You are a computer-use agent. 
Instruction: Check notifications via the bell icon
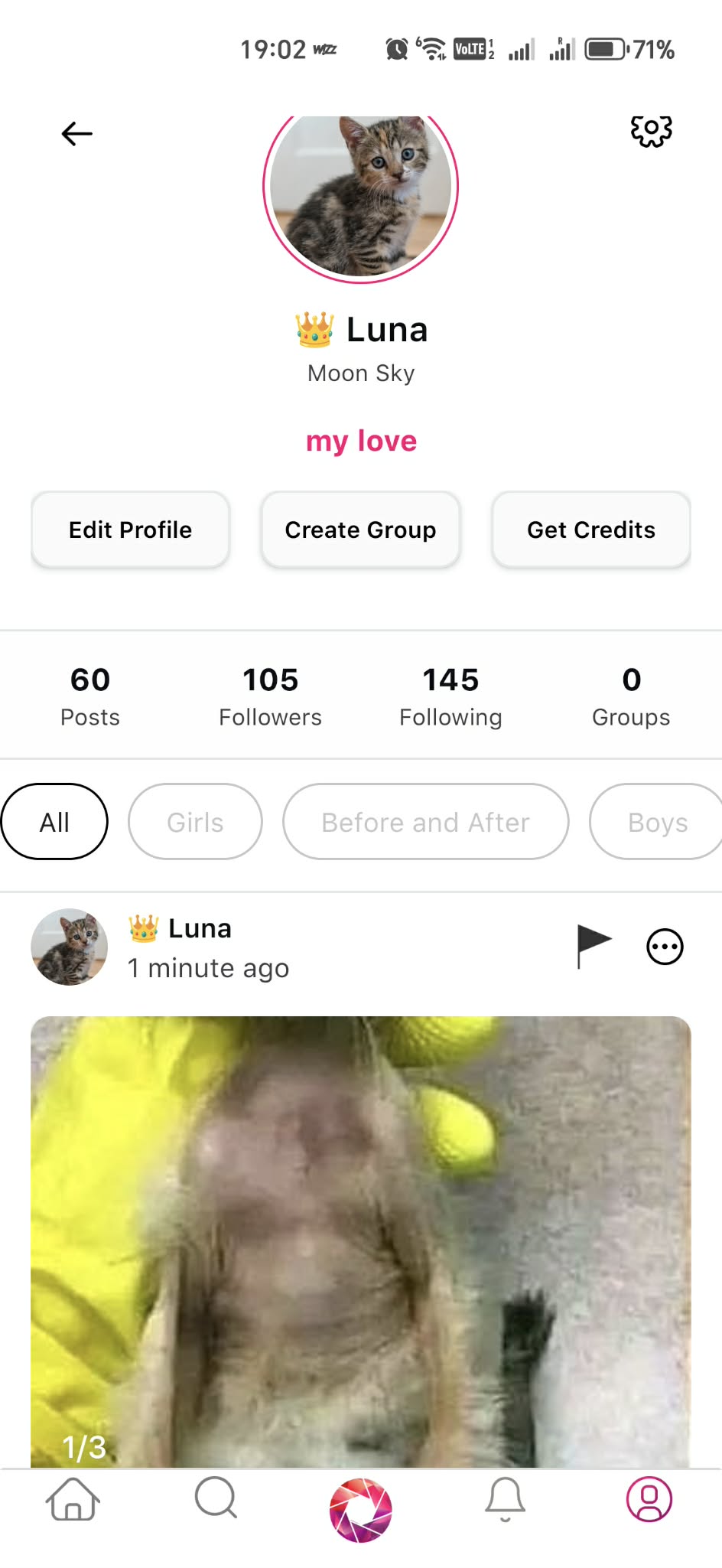click(504, 1500)
